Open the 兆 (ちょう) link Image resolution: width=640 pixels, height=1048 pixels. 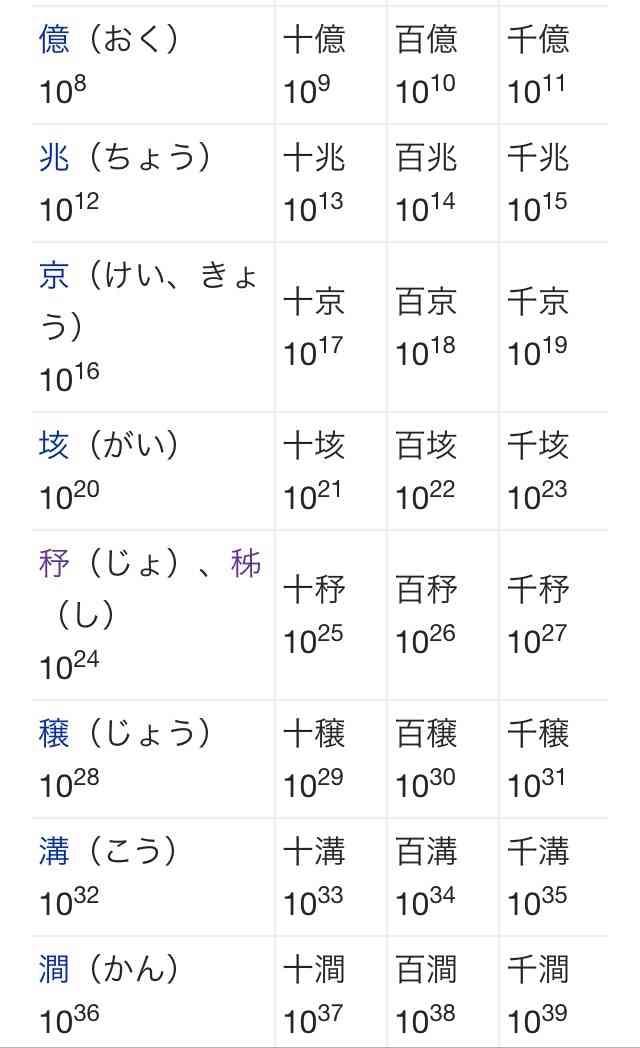click(54, 158)
